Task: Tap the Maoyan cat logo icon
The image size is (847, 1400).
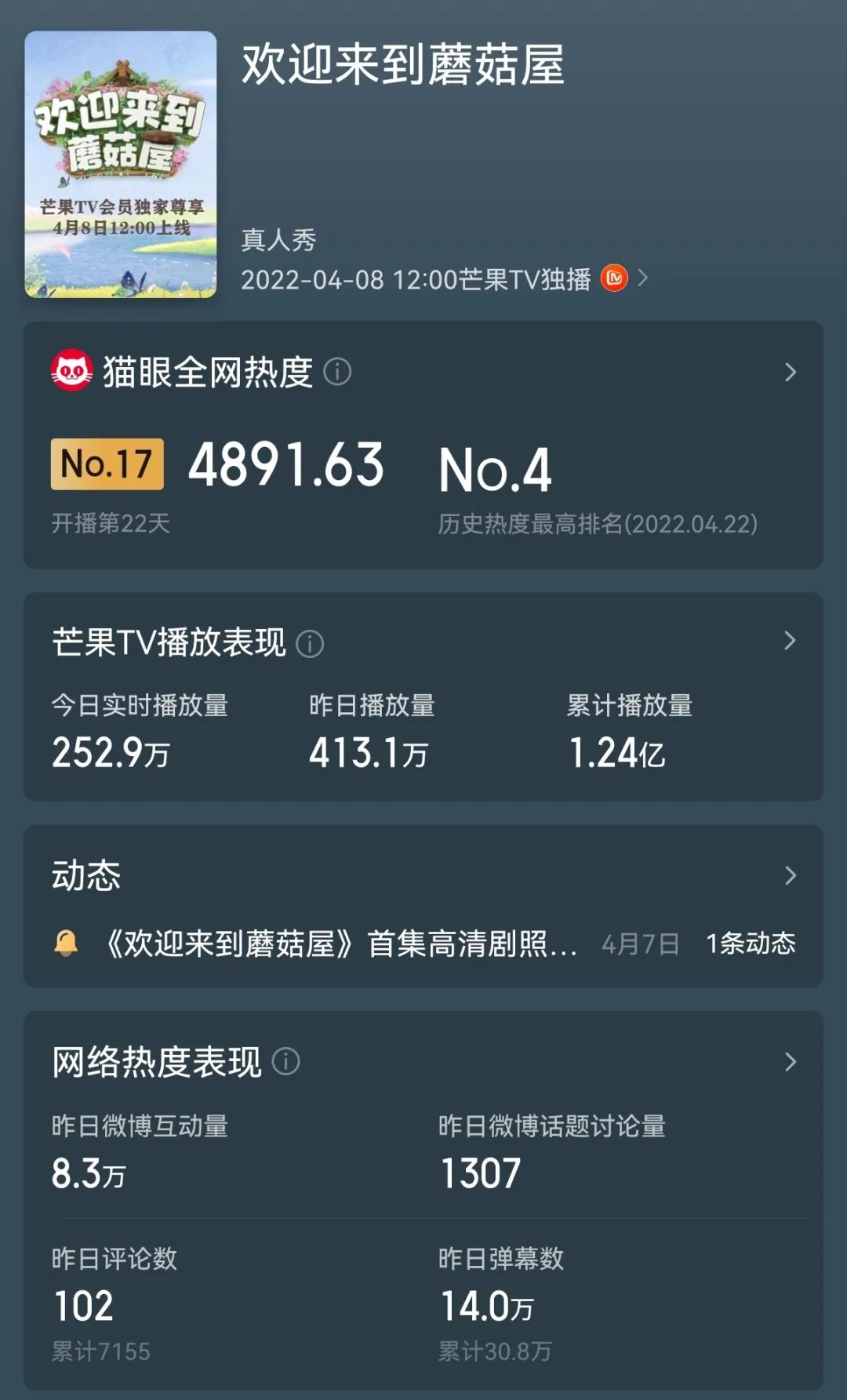Action: tap(73, 372)
